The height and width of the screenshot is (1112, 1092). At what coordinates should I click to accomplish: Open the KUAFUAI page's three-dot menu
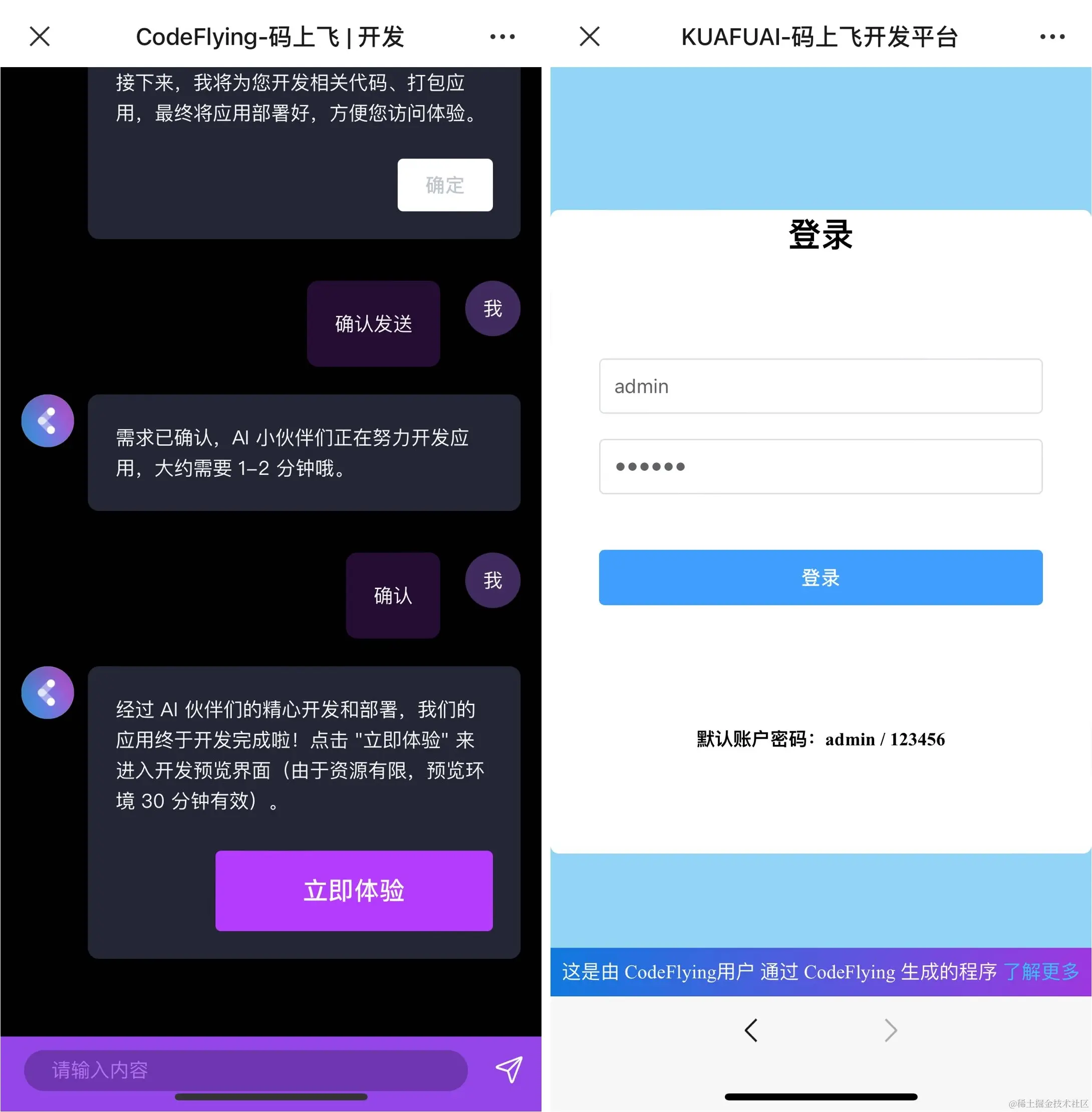click(x=1052, y=37)
